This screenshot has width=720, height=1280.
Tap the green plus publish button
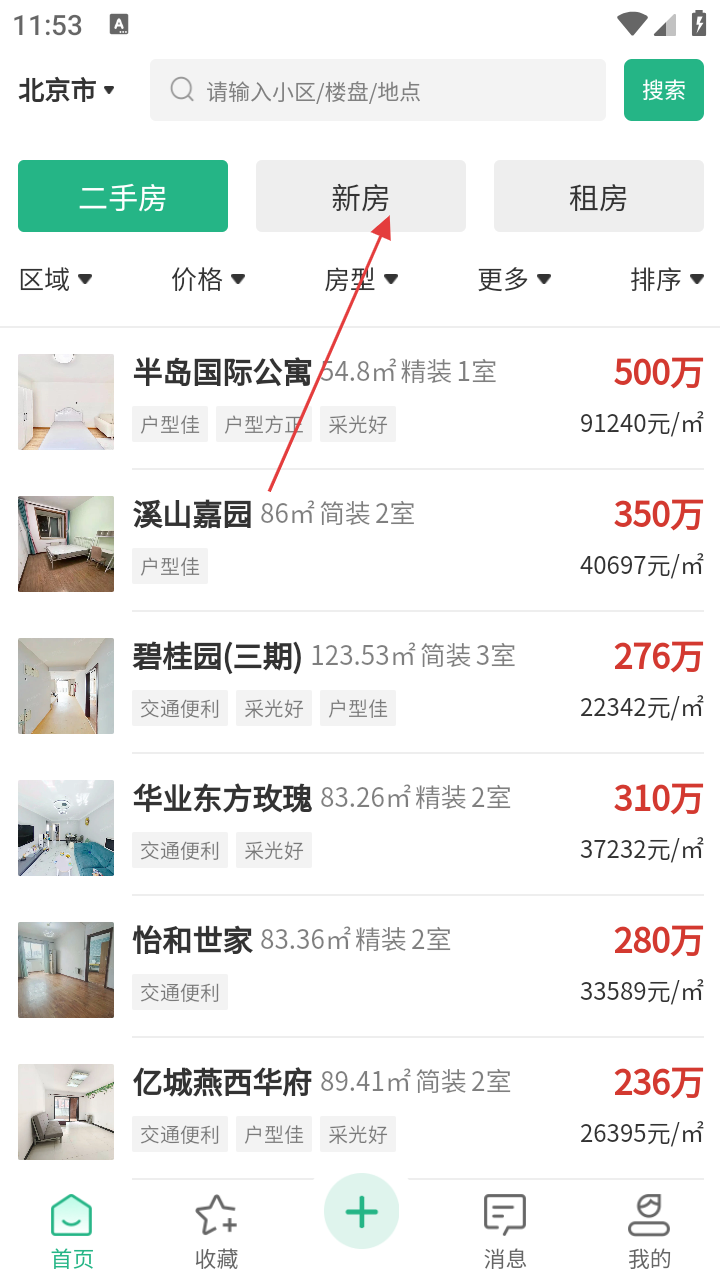coord(361,1212)
